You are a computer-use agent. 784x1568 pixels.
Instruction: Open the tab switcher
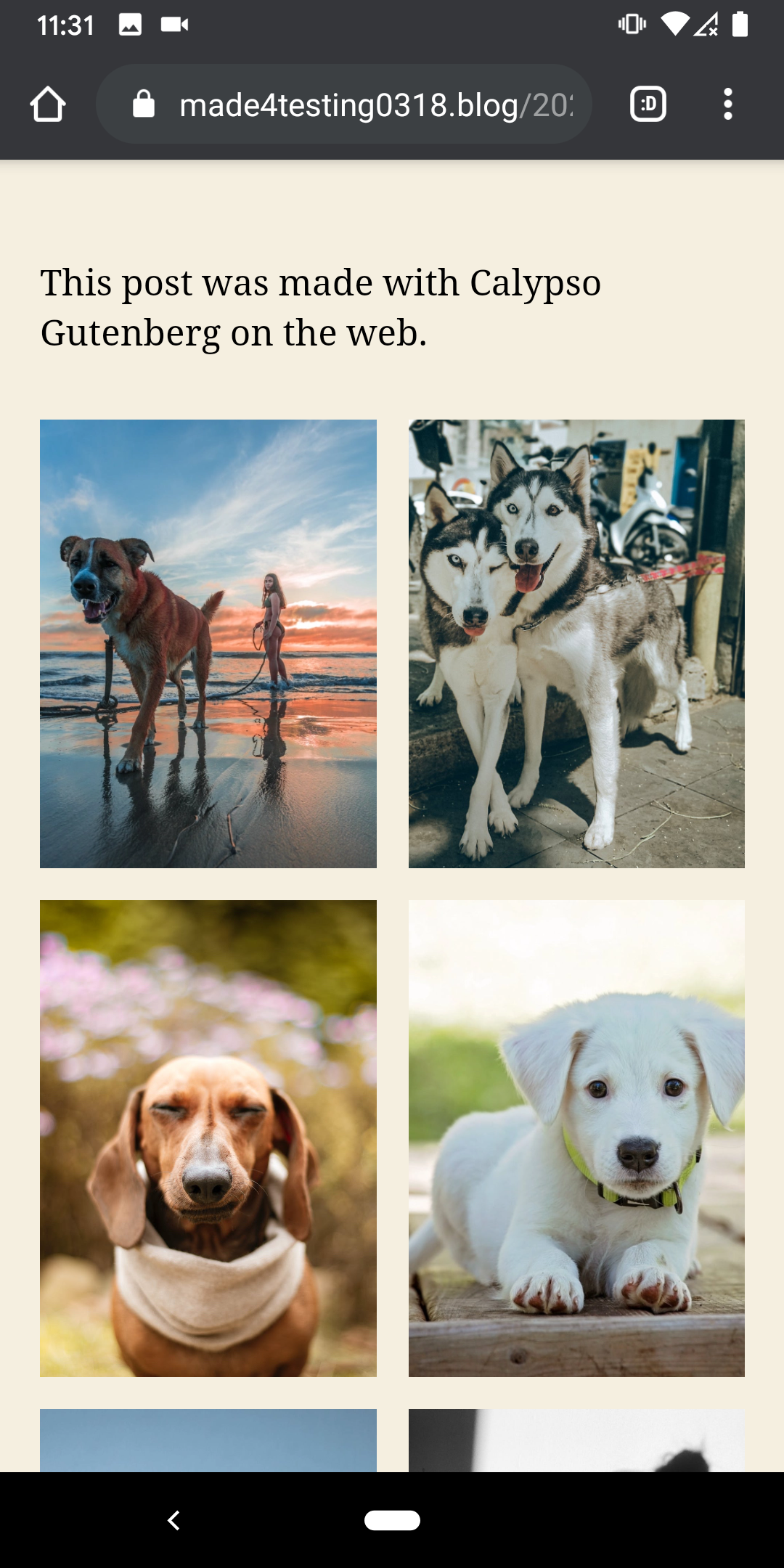[x=648, y=105]
